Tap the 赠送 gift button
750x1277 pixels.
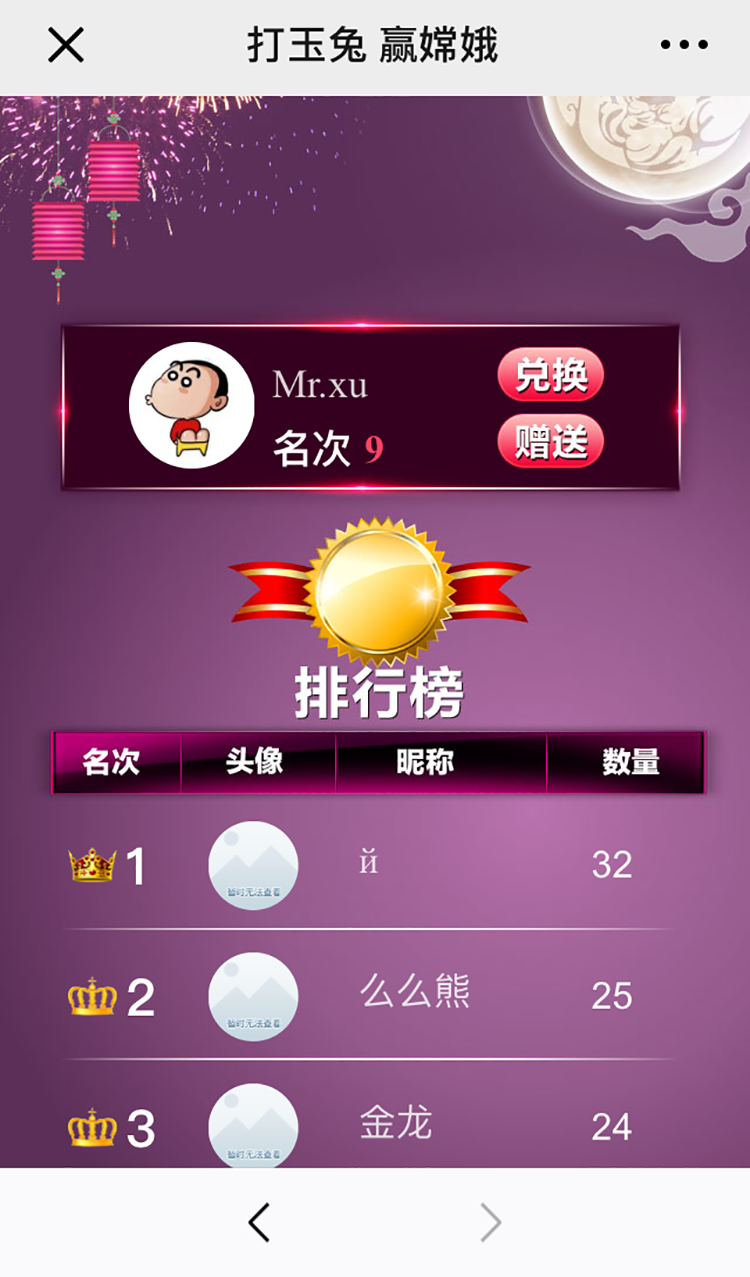pyautogui.click(x=551, y=441)
